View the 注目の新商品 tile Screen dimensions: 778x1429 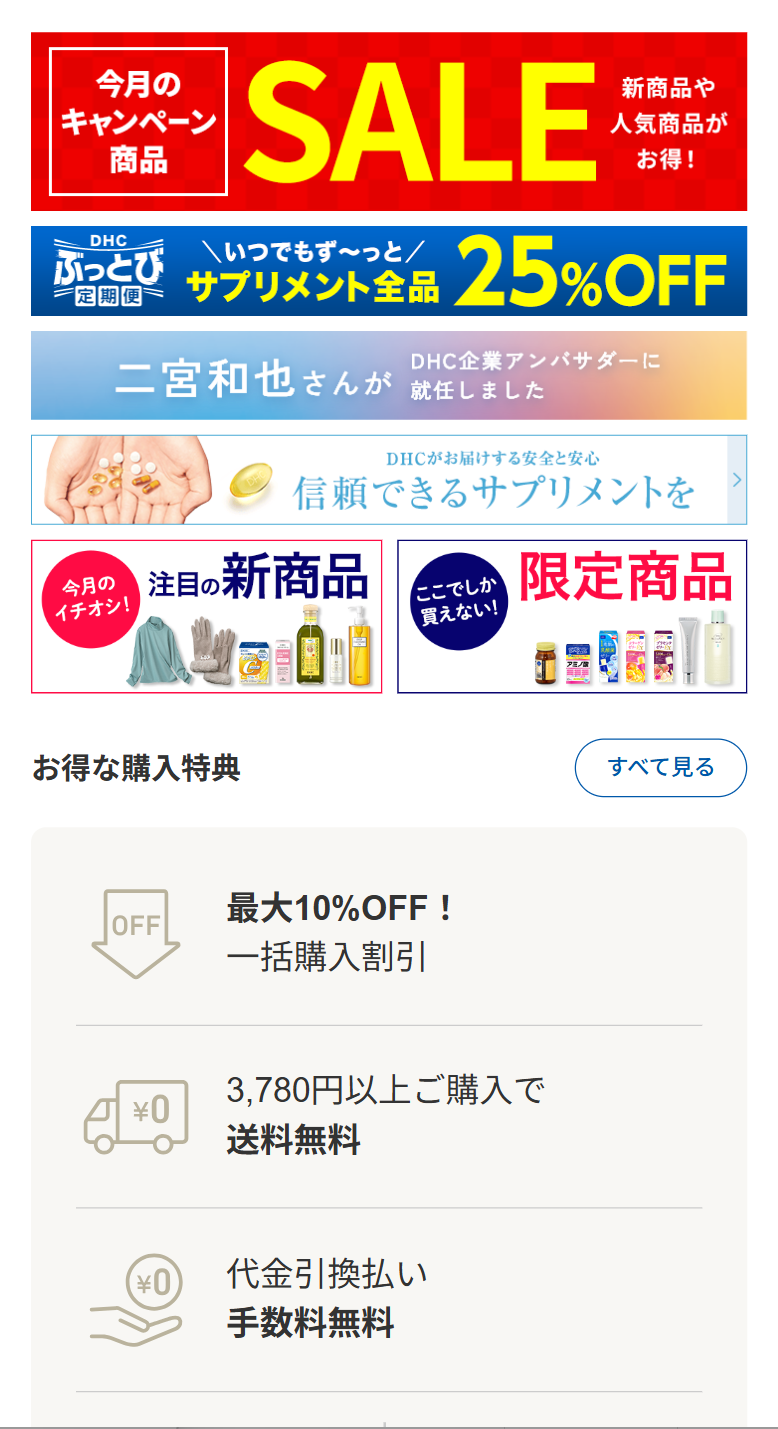206,616
